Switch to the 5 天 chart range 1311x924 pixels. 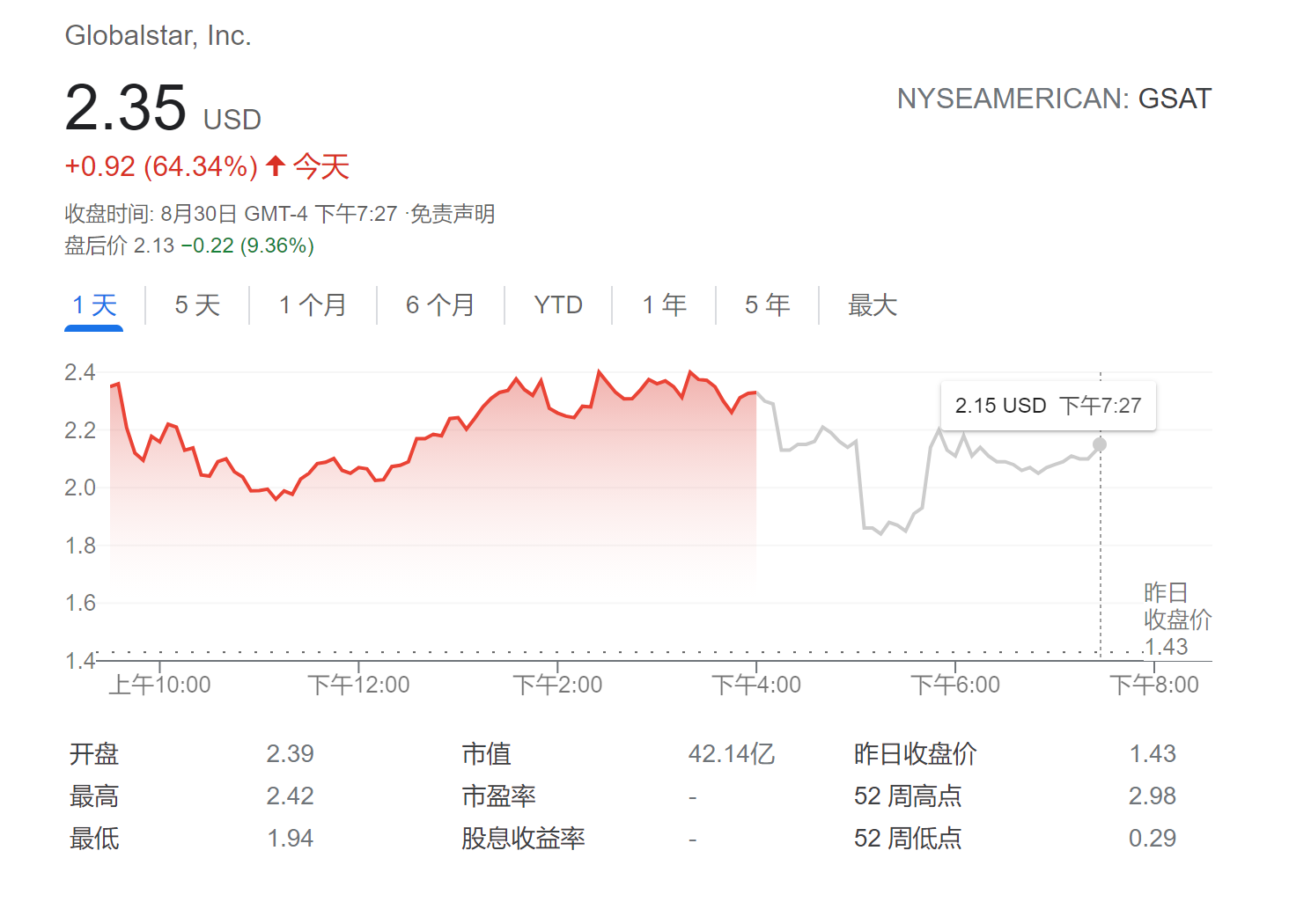click(x=197, y=305)
